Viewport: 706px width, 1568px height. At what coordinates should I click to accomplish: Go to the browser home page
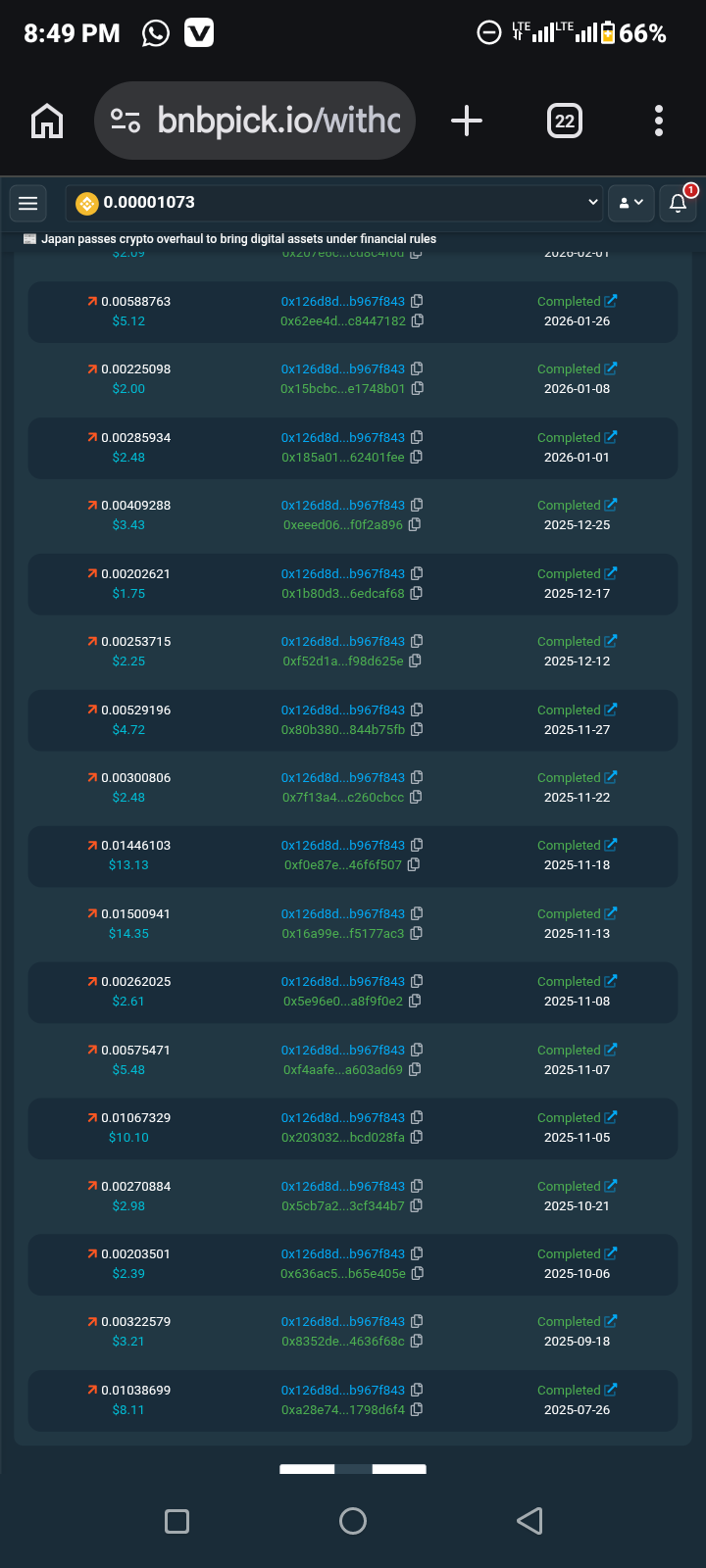tap(47, 122)
